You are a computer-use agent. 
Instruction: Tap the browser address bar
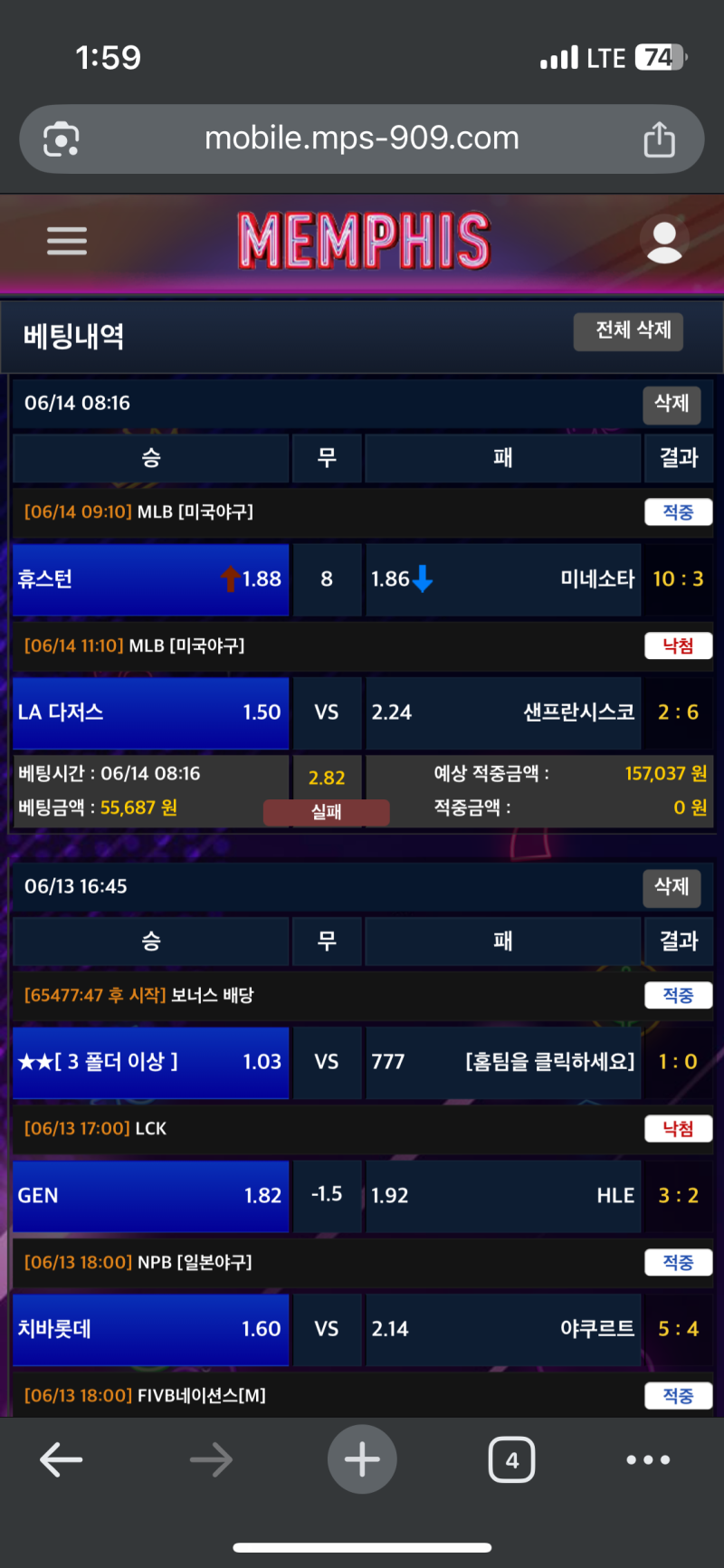(x=362, y=139)
